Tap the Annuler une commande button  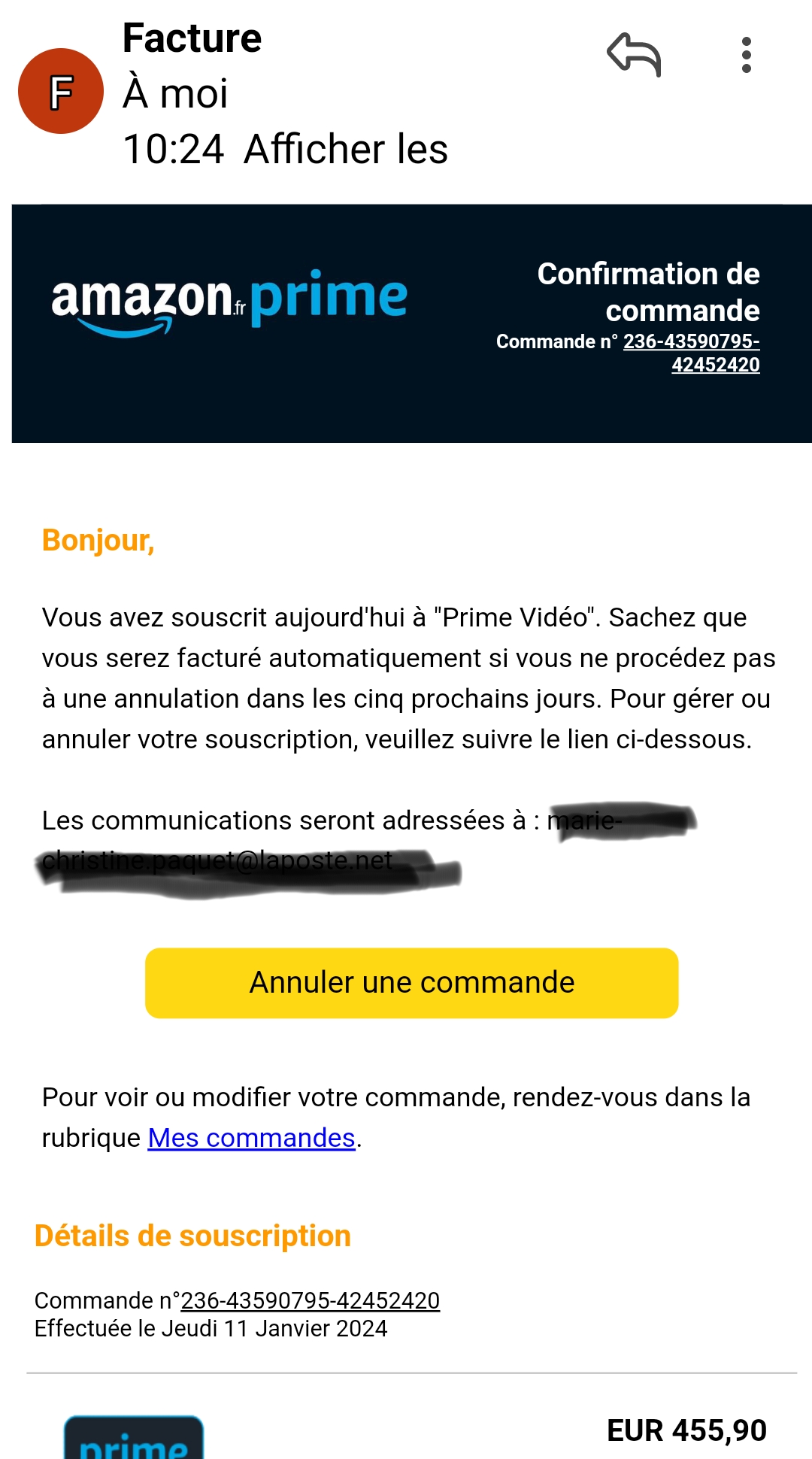[x=411, y=983]
